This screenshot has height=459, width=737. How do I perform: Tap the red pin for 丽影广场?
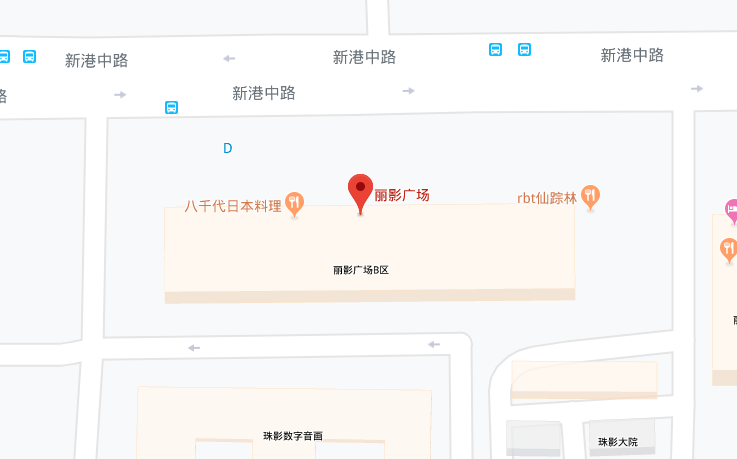click(x=360, y=190)
